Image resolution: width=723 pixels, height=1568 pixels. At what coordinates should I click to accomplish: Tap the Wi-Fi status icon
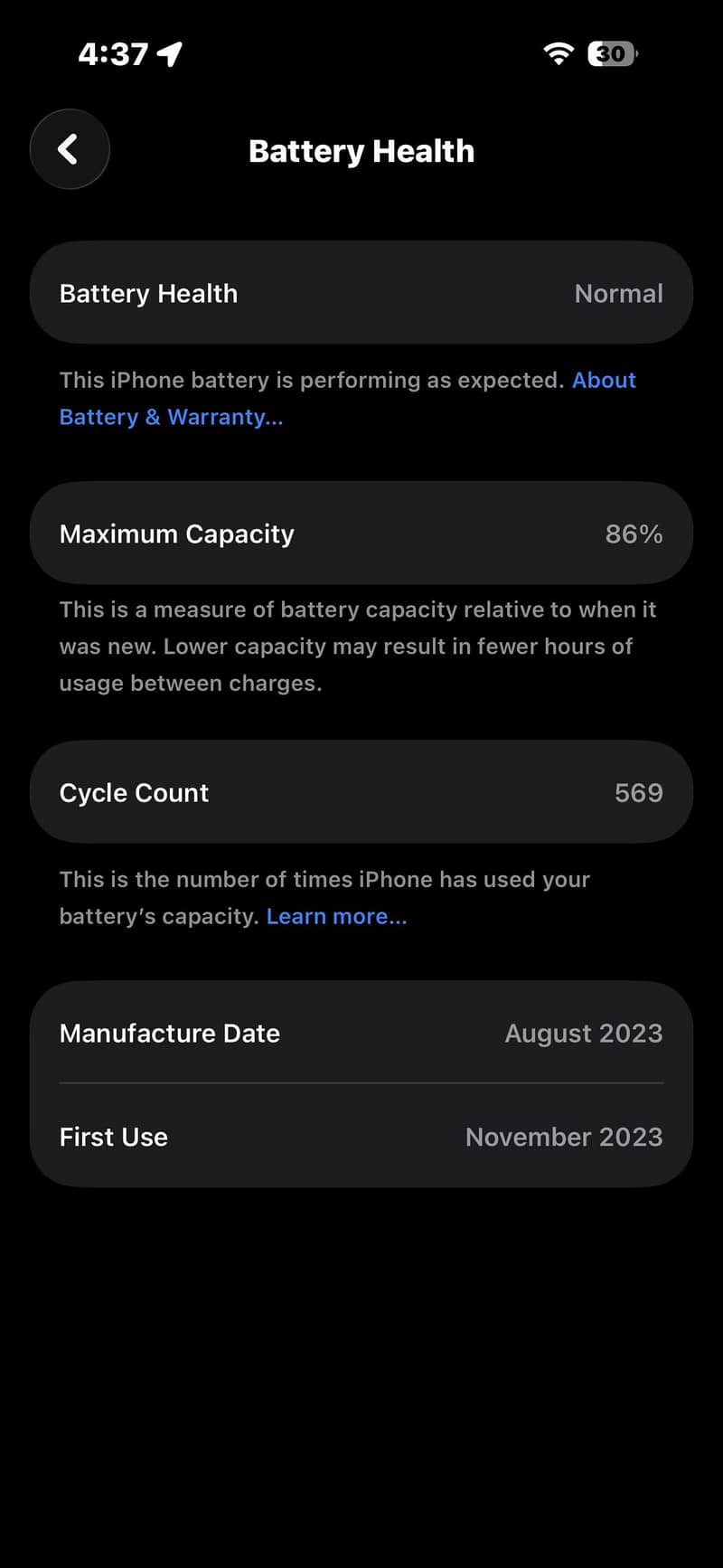coord(559,54)
